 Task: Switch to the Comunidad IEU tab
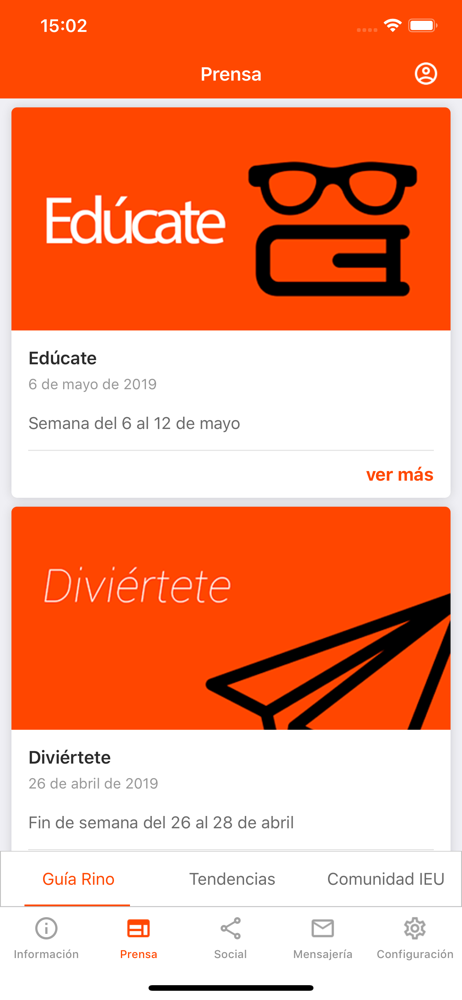[x=385, y=879]
